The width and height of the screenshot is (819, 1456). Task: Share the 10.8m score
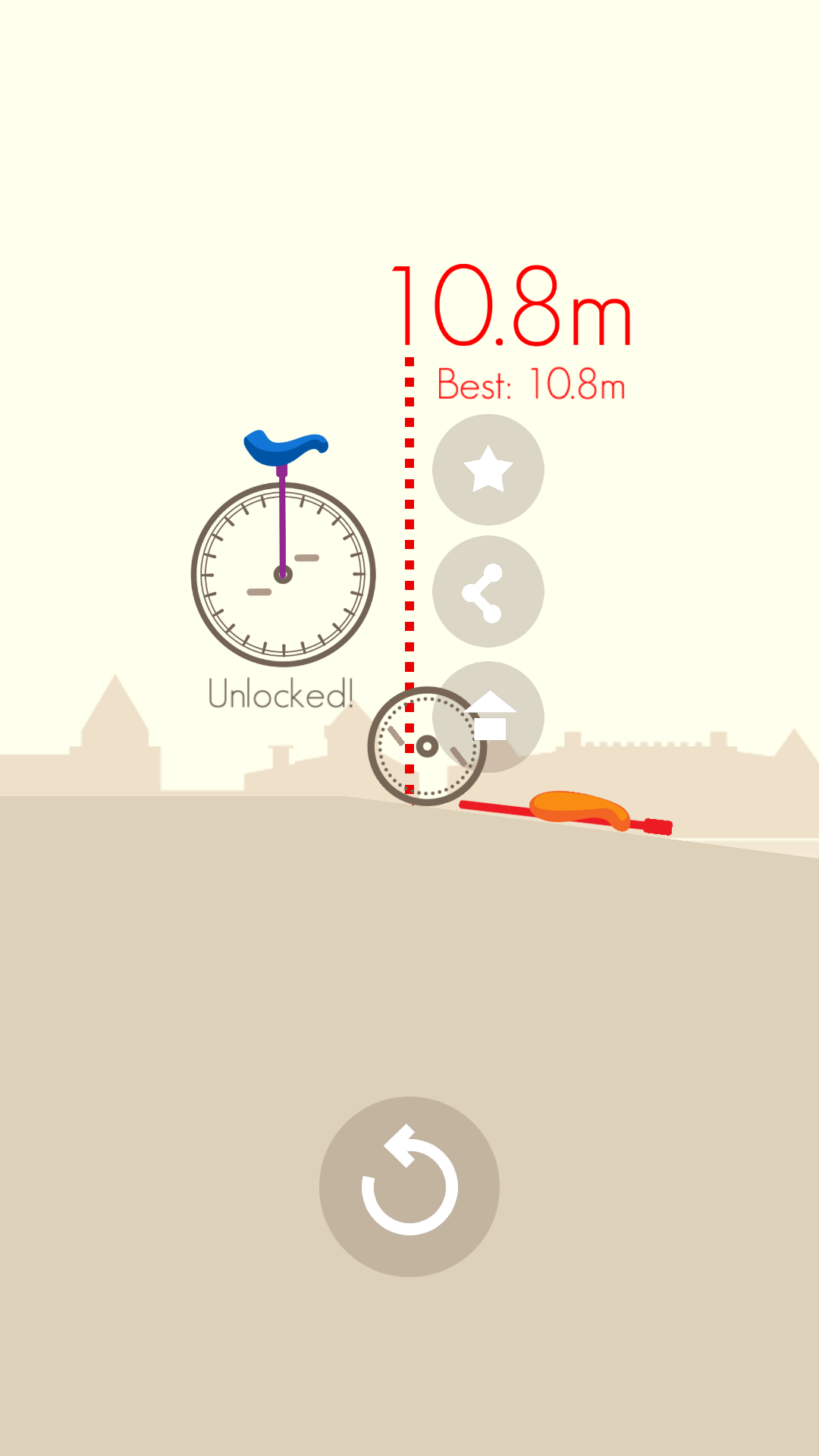click(x=488, y=591)
